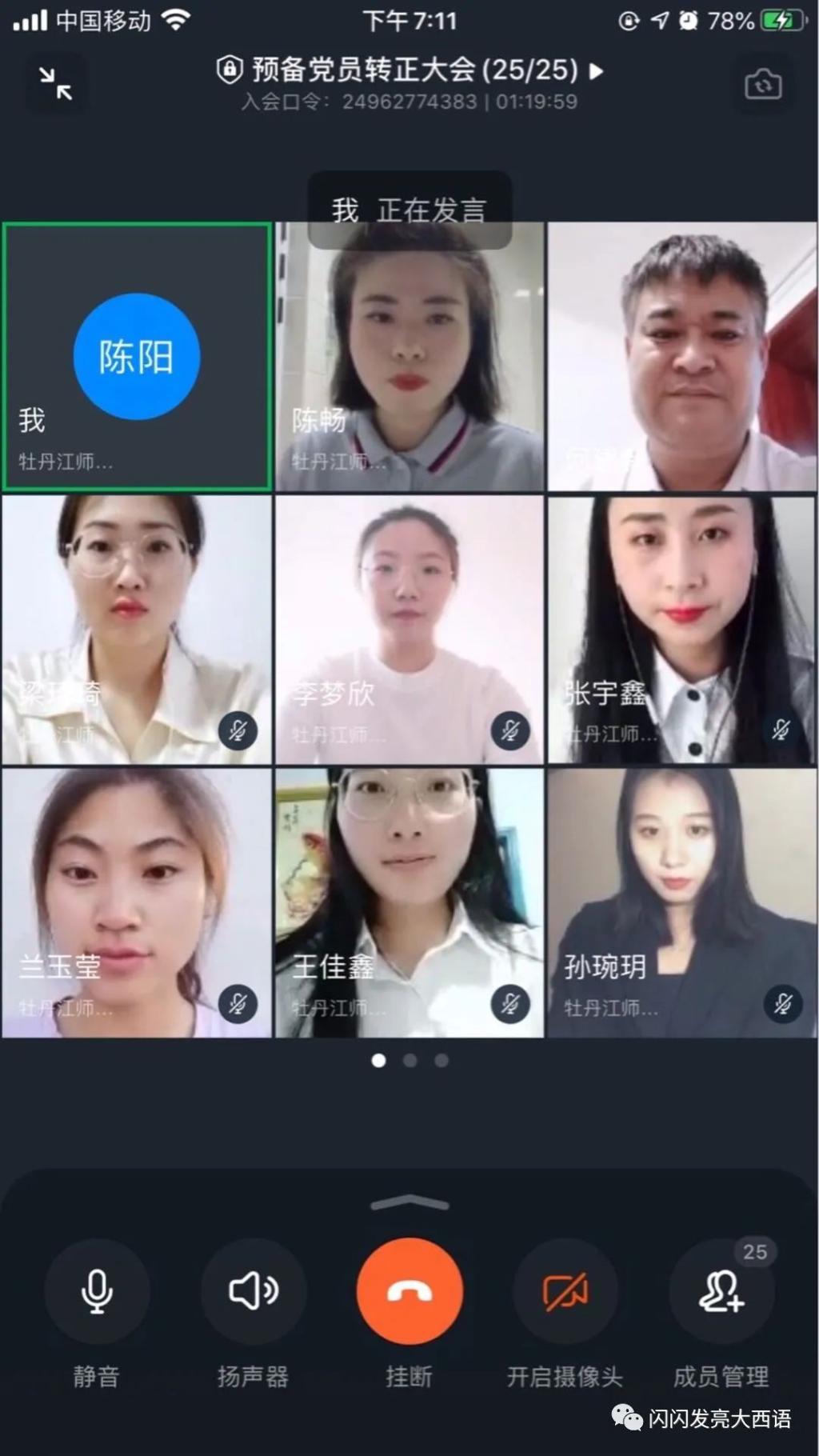Select 孙琬玥's video tile
The image size is (819, 1456).
click(x=681, y=902)
